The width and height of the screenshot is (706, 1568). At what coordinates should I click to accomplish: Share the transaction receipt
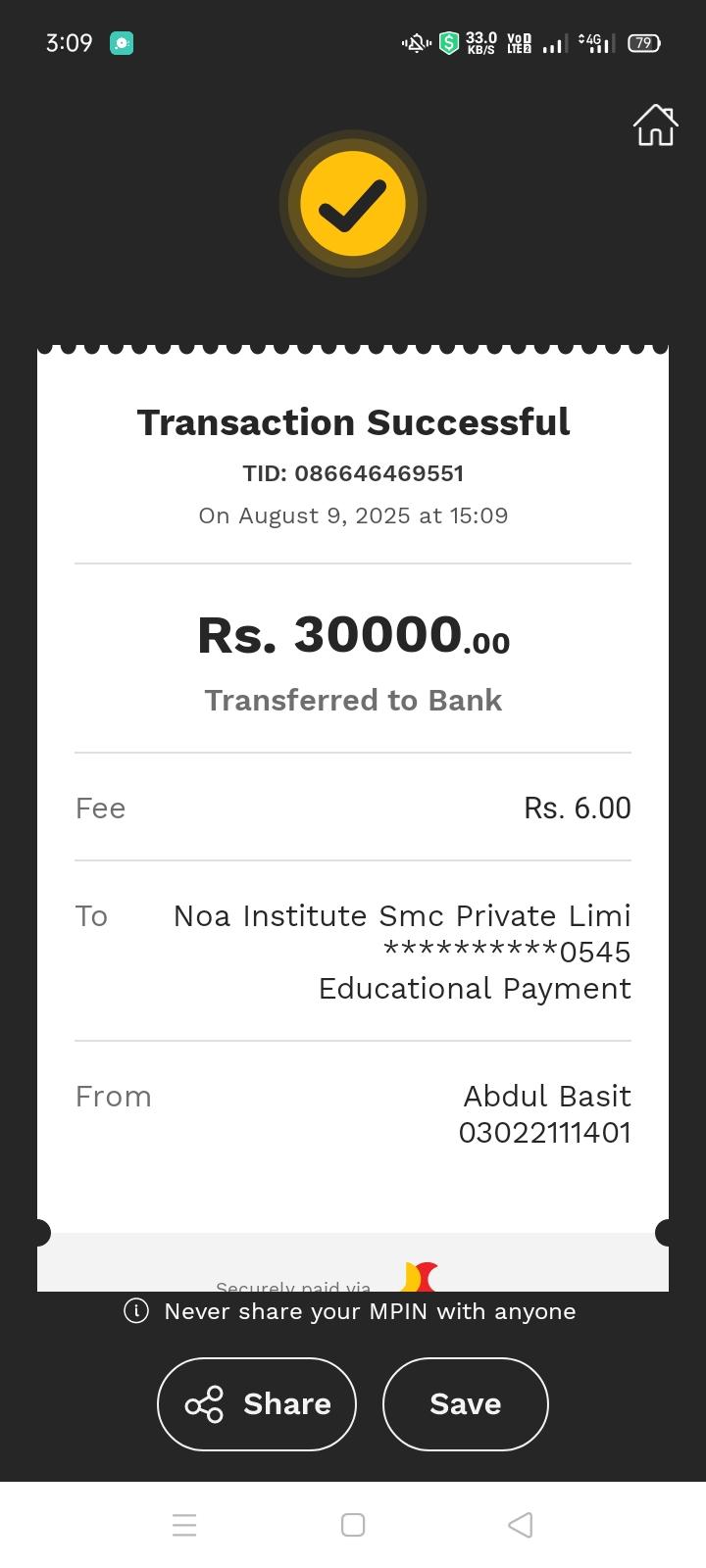coord(257,1403)
